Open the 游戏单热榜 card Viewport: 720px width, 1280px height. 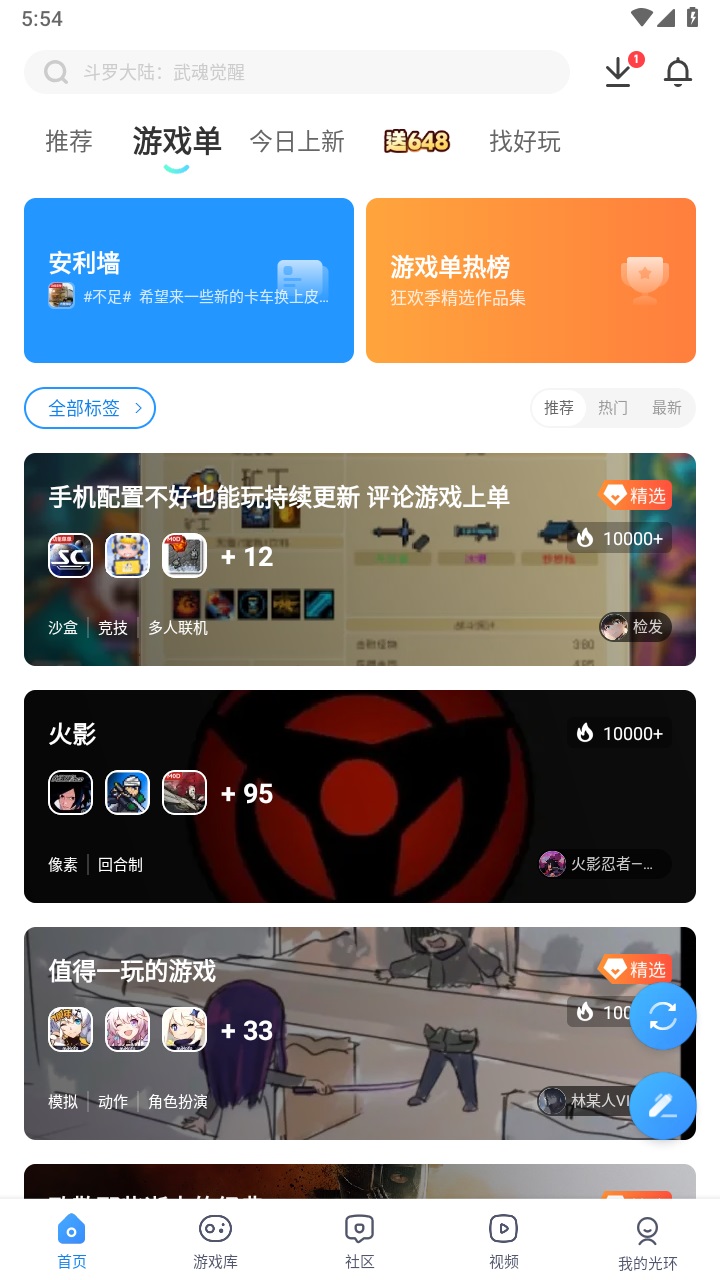[531, 280]
